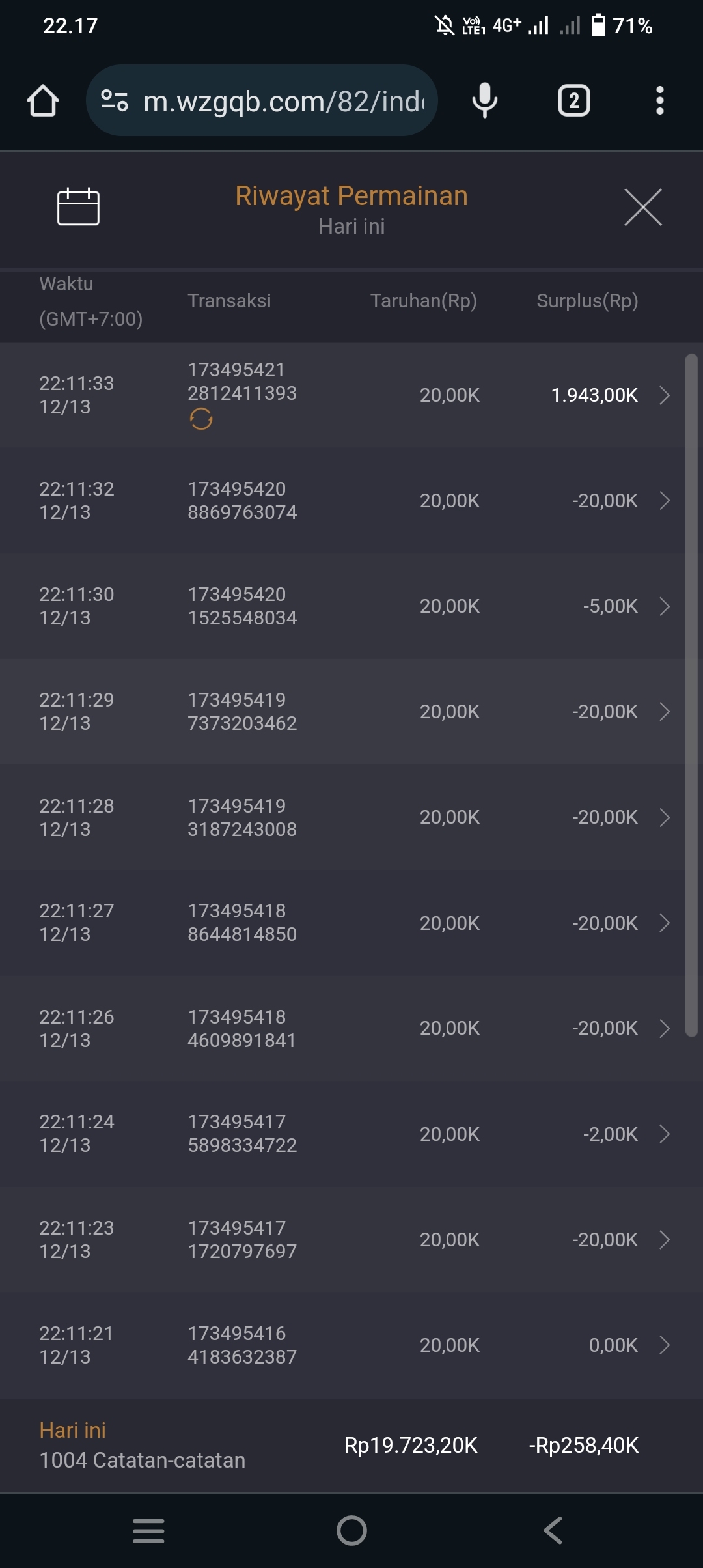Screen dimensions: 703x1568
Task: Go back using system navigation bar
Action: [553, 1530]
